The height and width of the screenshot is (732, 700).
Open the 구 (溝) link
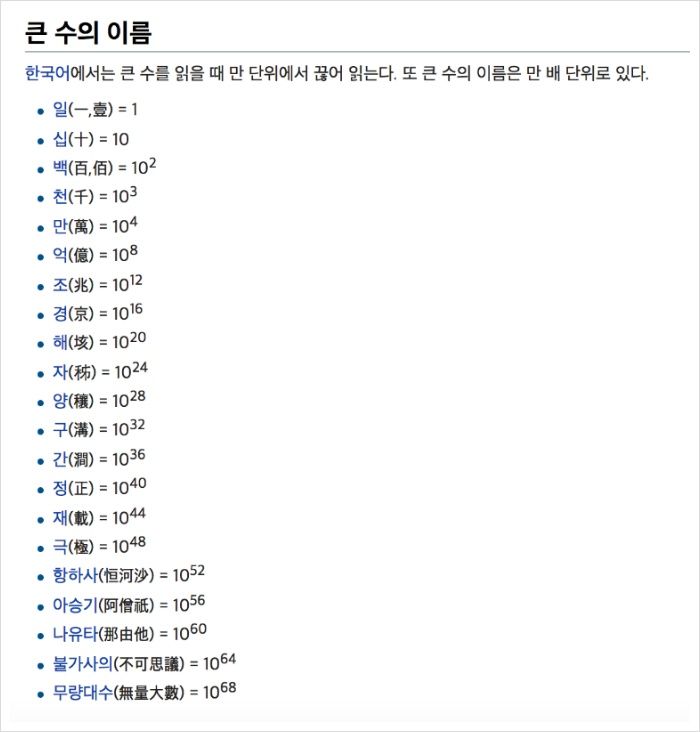point(59,431)
